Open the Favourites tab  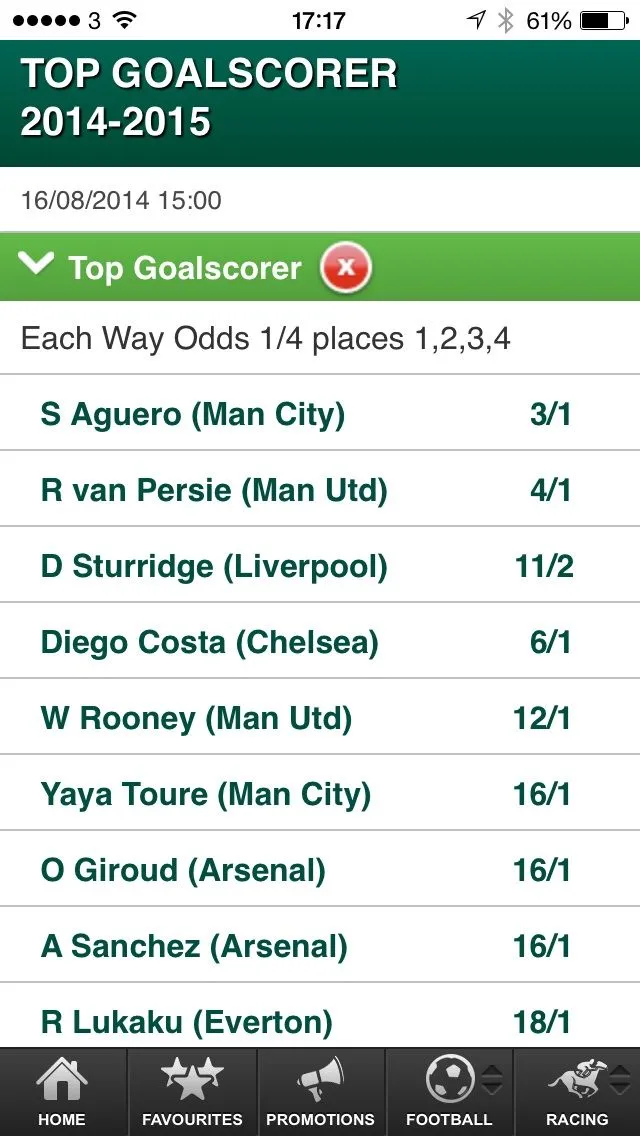pyautogui.click(x=192, y=1092)
